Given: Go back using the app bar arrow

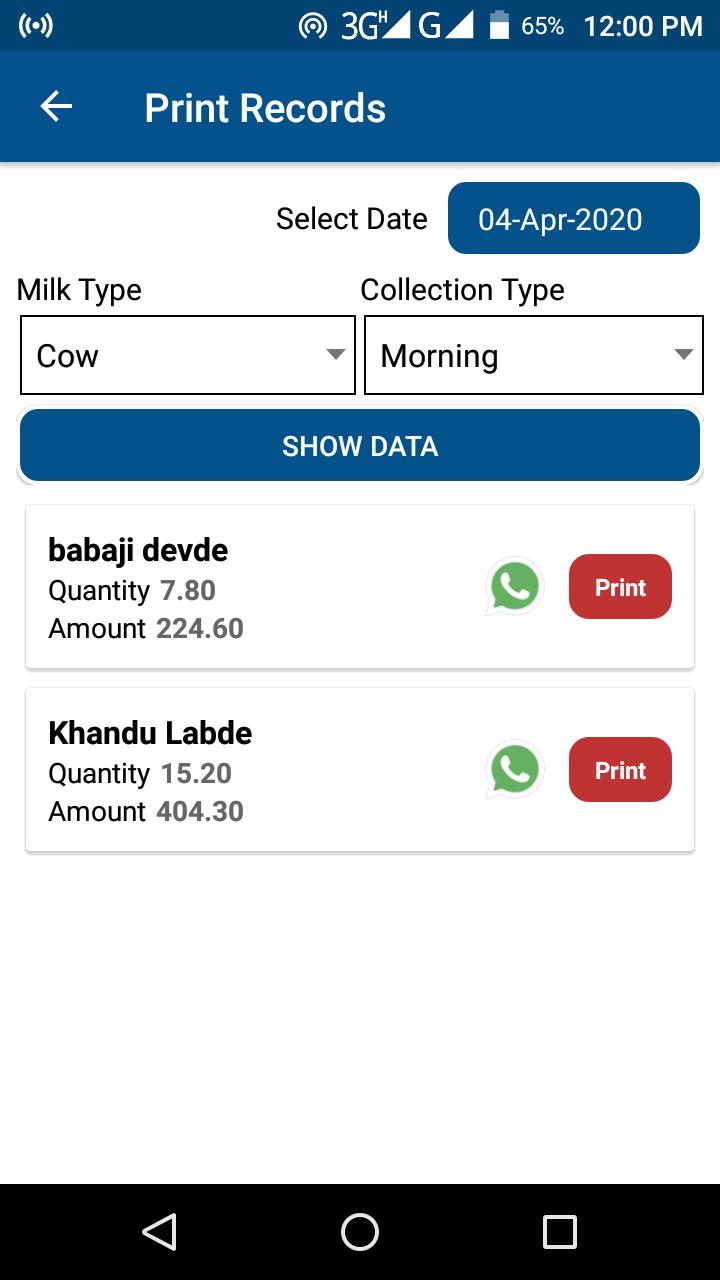Looking at the screenshot, I should (56, 107).
